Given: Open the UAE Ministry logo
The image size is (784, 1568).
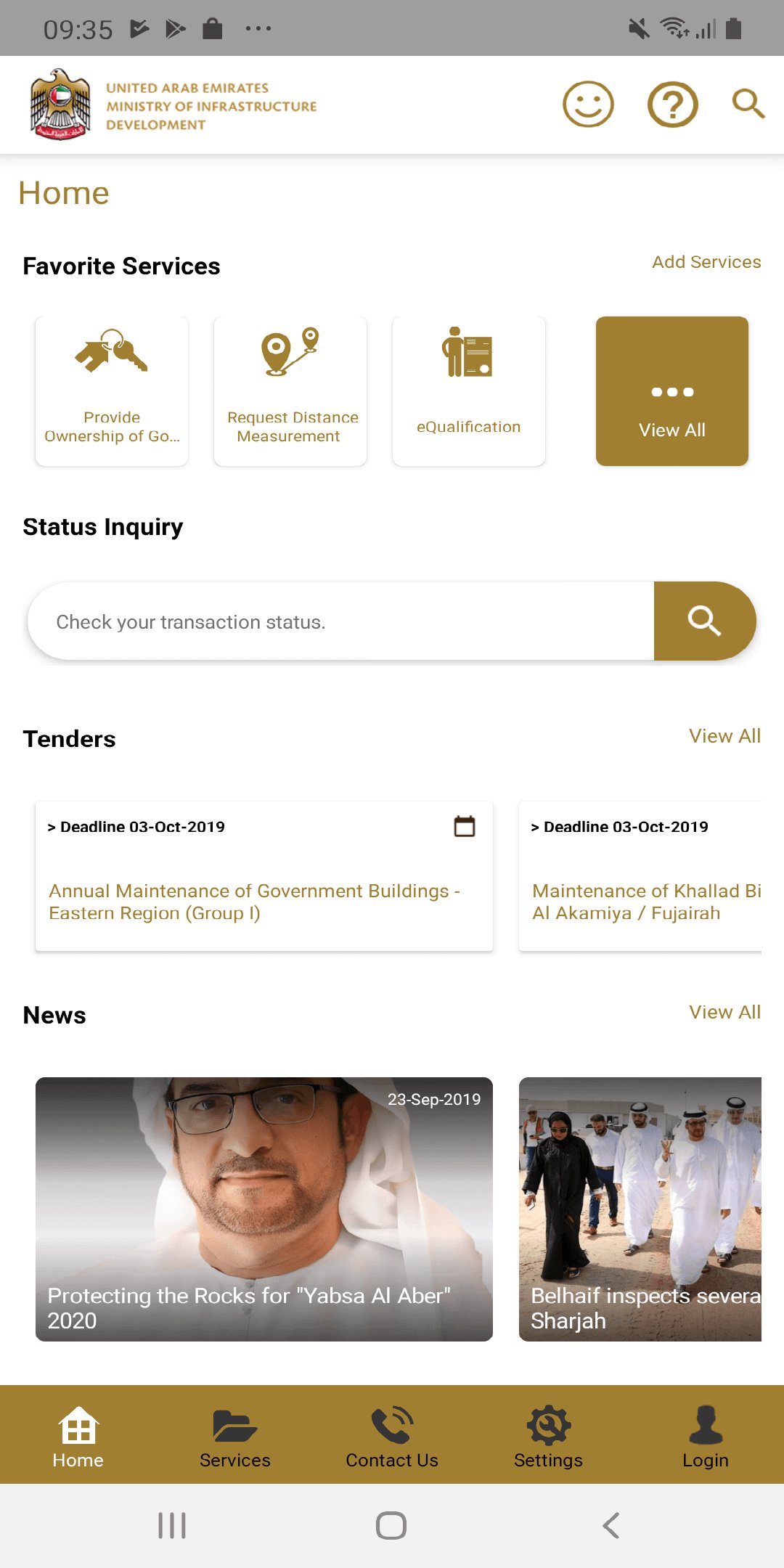Looking at the screenshot, I should (x=60, y=104).
